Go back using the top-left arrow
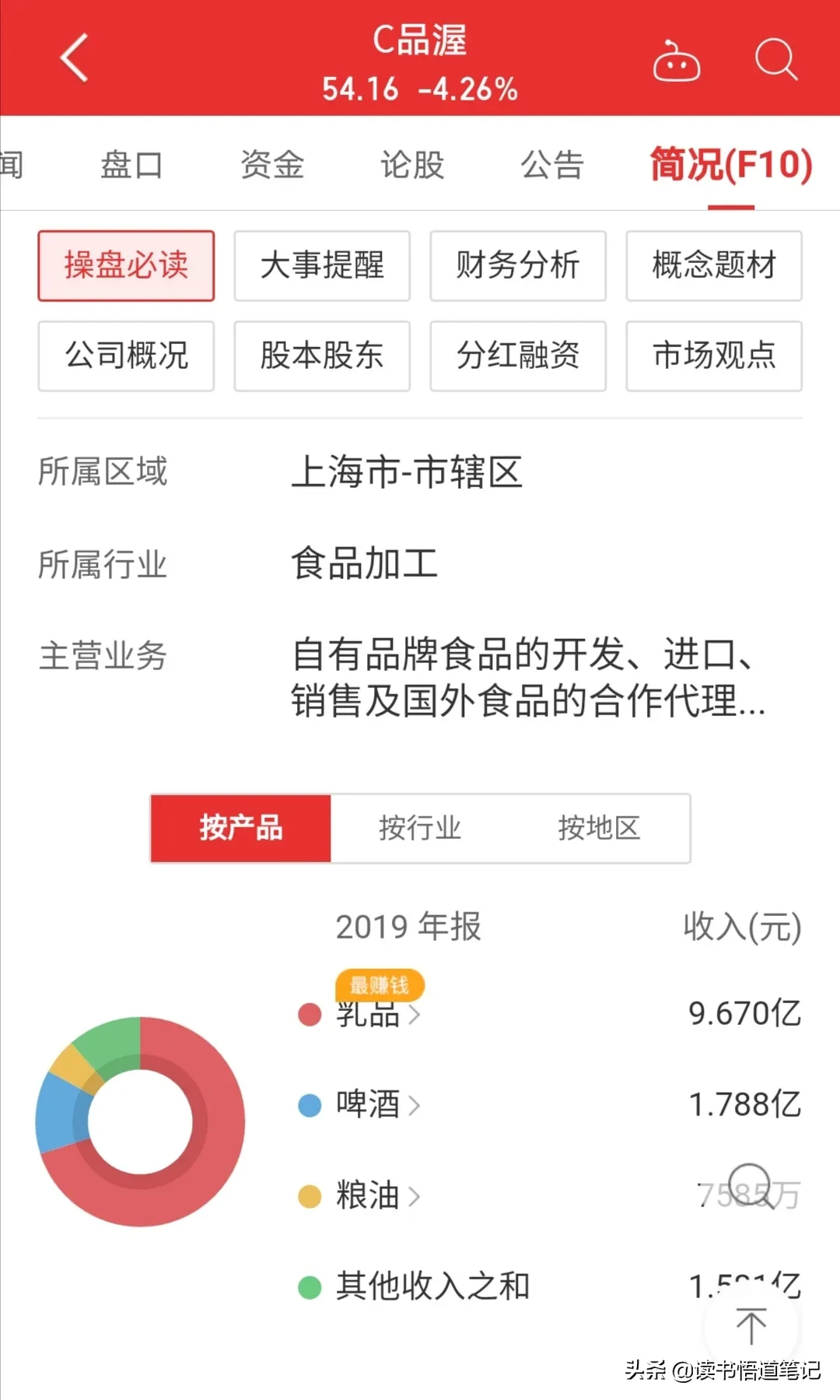The height and width of the screenshot is (1400, 840). coord(75,58)
